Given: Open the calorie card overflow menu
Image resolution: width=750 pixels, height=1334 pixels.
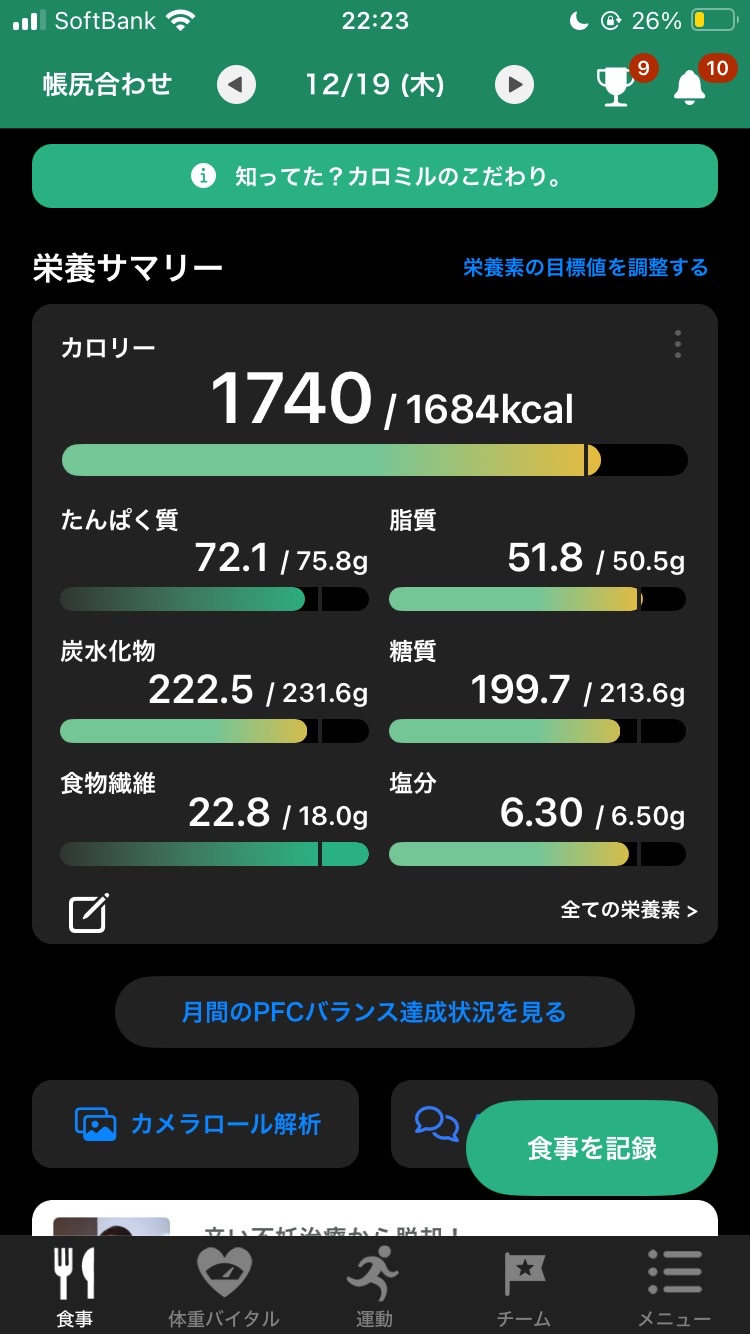Looking at the screenshot, I should pos(678,344).
